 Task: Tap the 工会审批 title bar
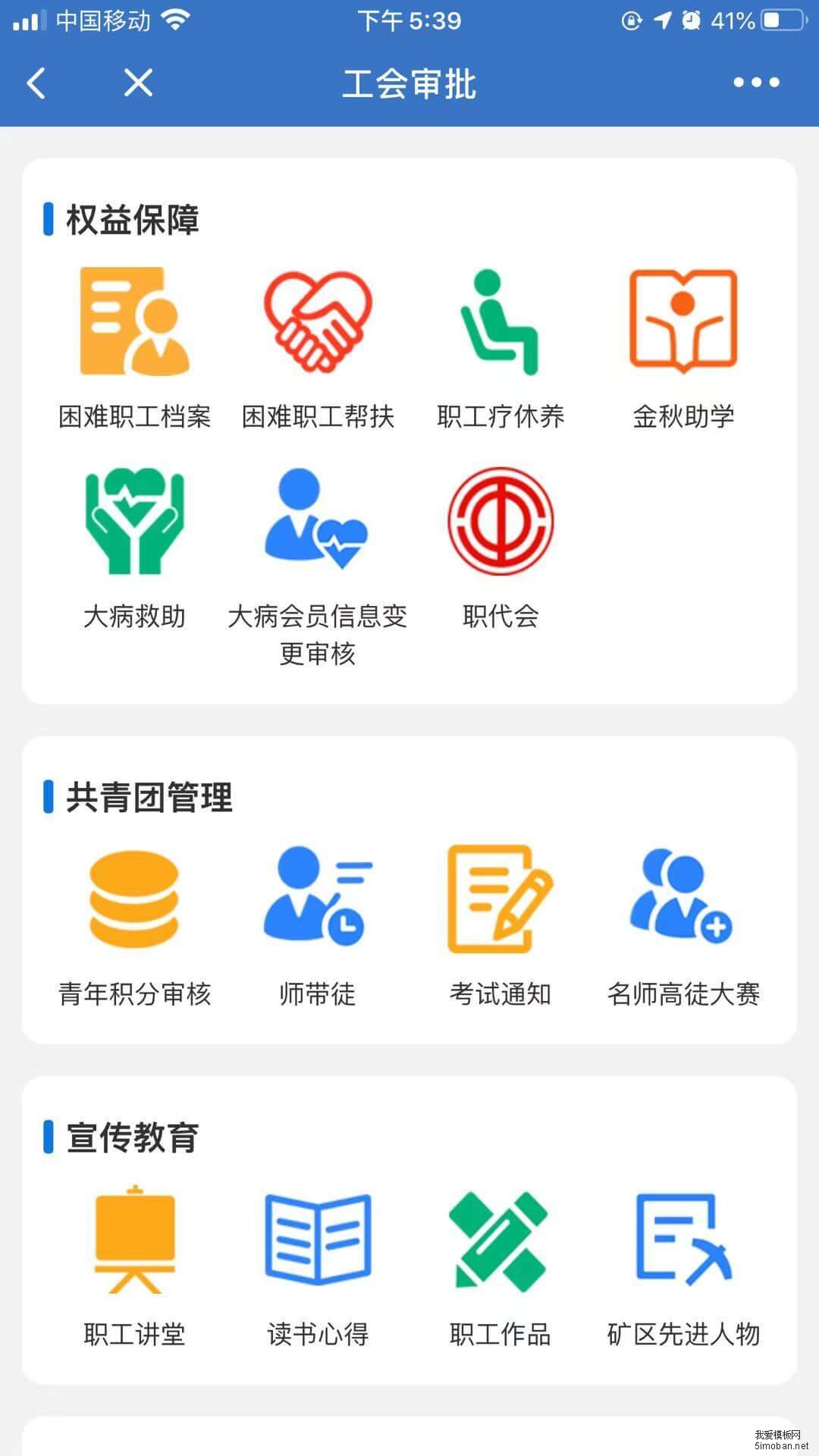[409, 83]
